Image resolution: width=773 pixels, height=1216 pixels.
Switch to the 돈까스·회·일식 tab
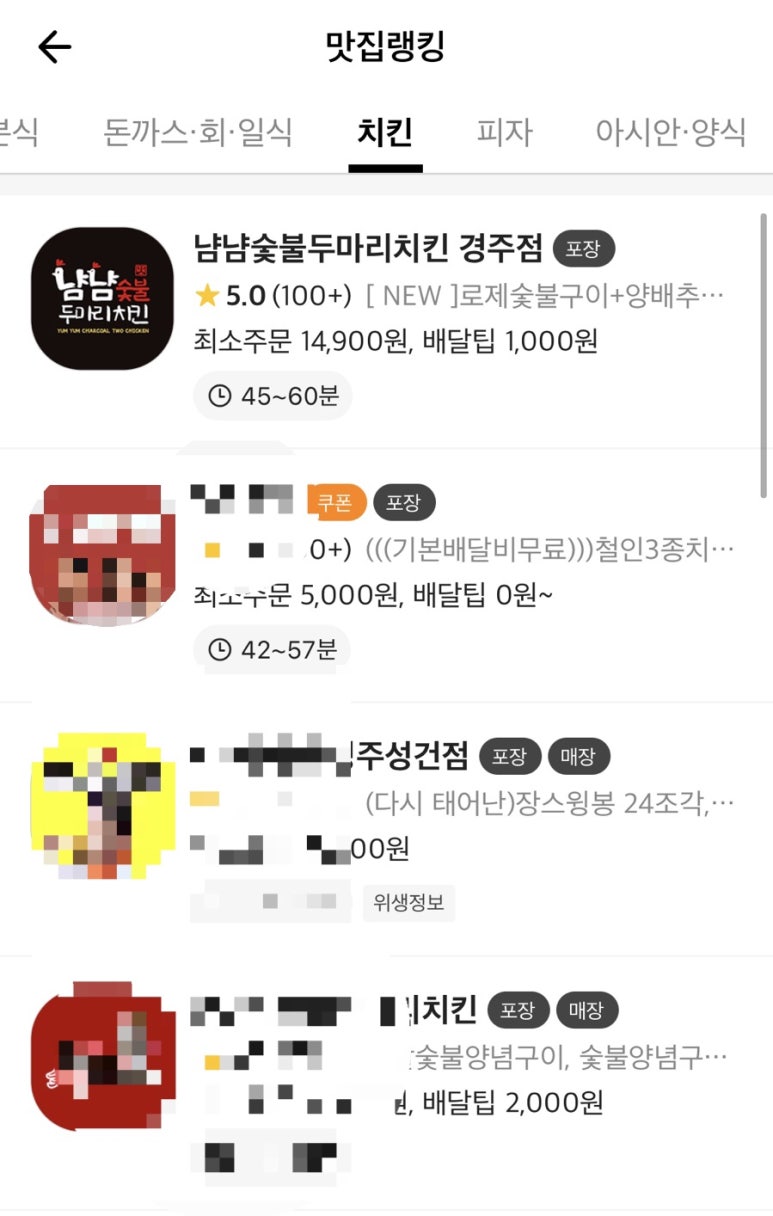(198, 132)
